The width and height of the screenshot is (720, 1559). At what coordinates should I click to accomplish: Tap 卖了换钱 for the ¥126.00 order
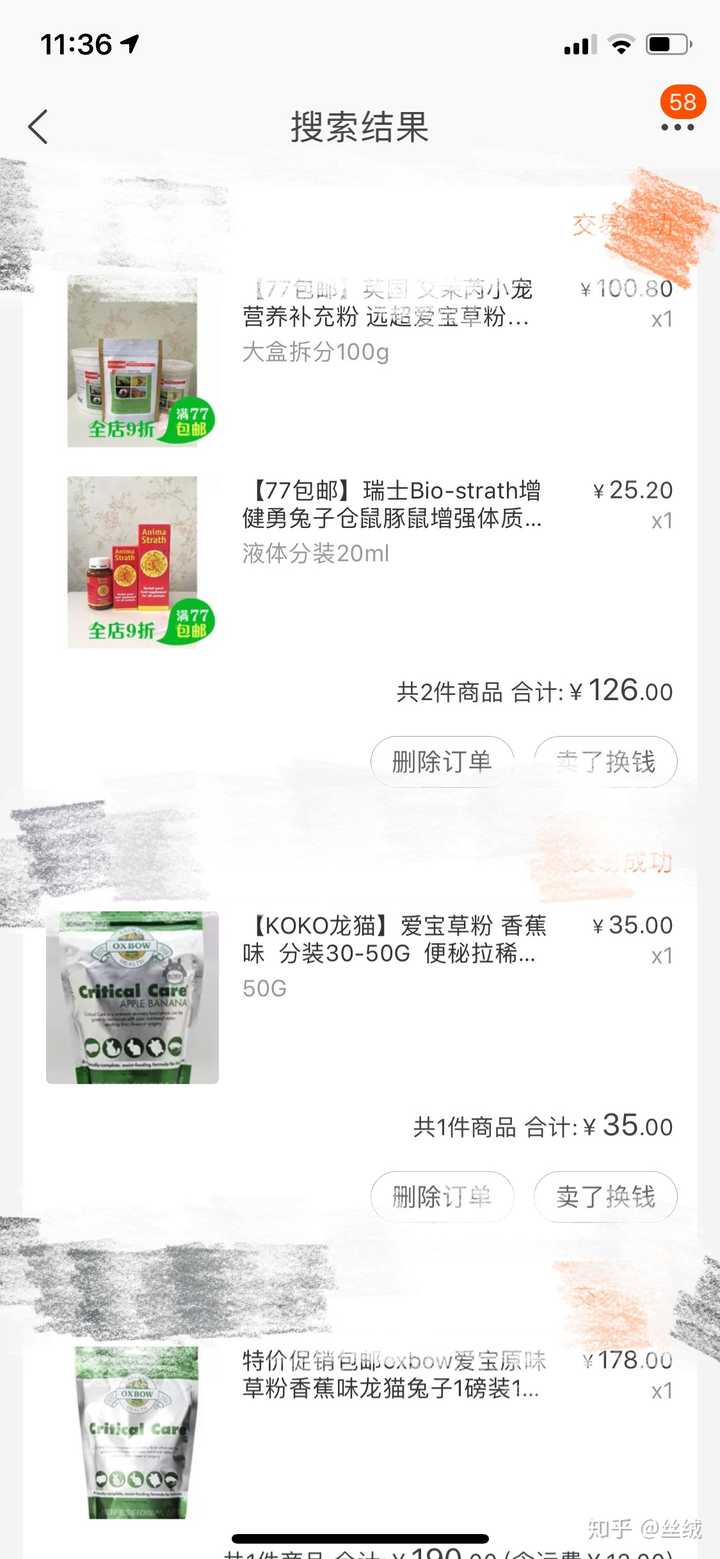(605, 762)
